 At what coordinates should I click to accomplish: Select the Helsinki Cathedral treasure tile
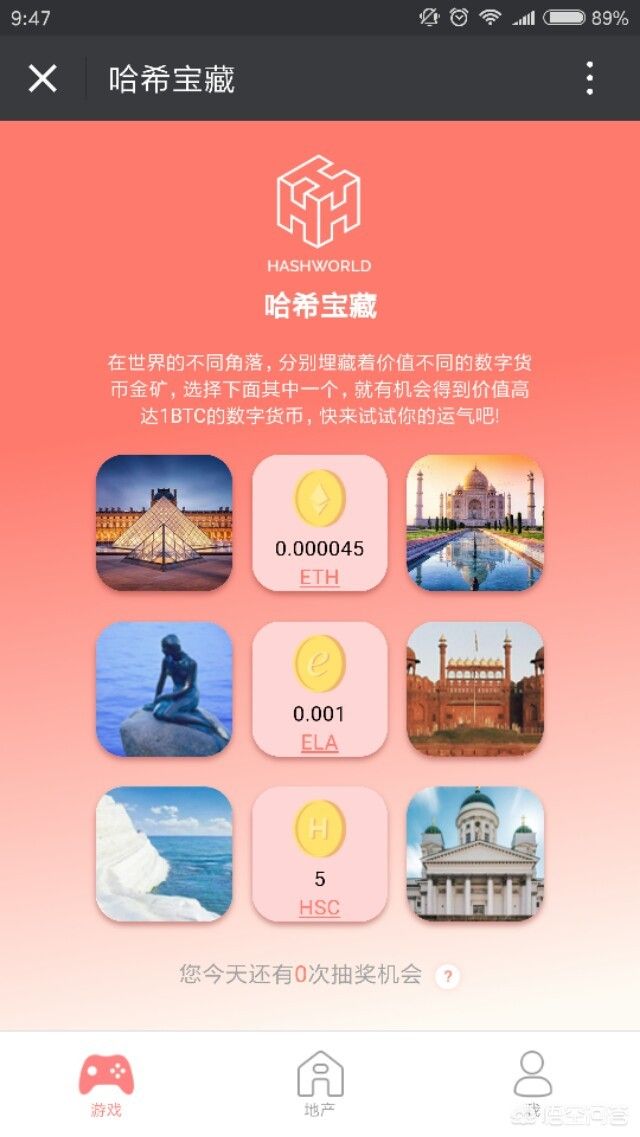coord(475,854)
